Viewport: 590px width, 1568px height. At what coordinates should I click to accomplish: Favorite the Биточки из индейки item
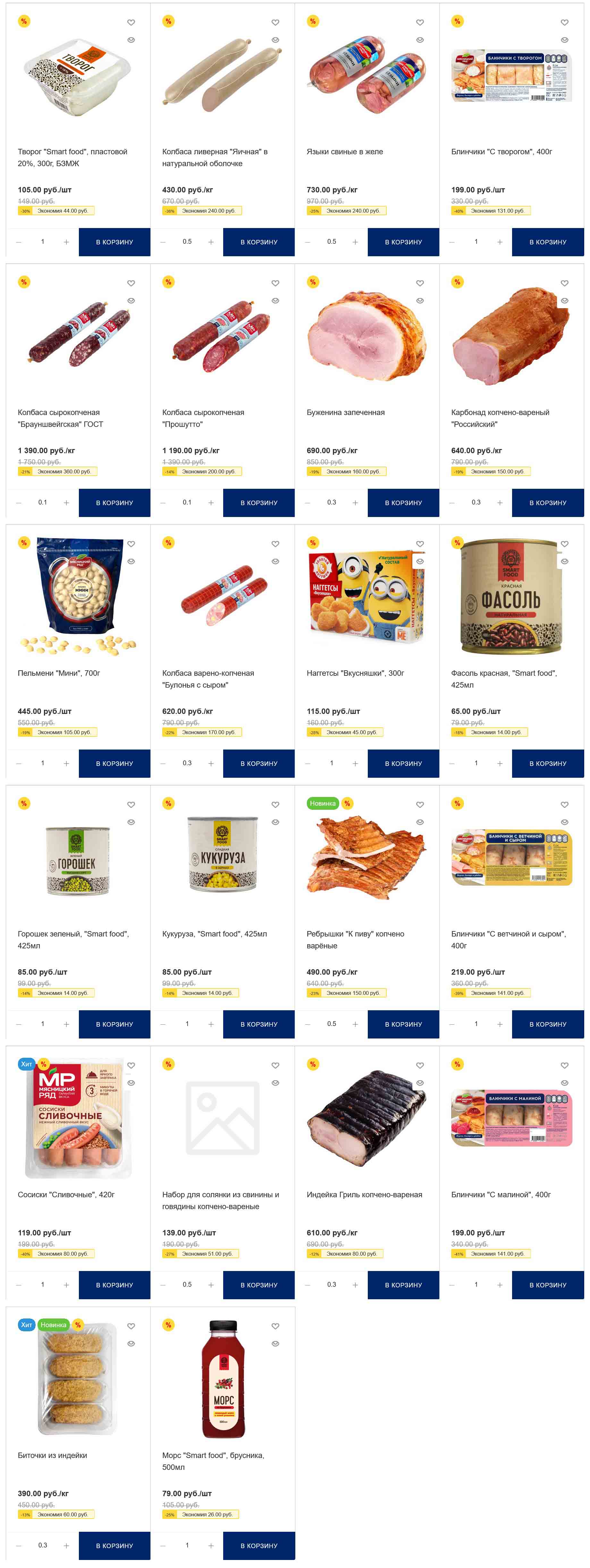pyautogui.click(x=131, y=1326)
